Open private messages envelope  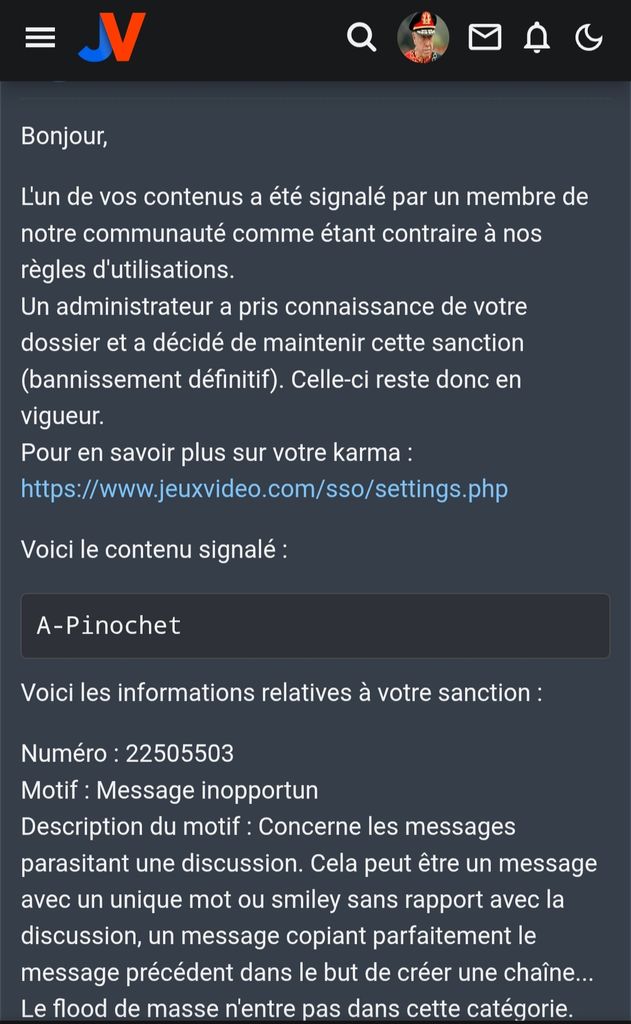point(485,38)
